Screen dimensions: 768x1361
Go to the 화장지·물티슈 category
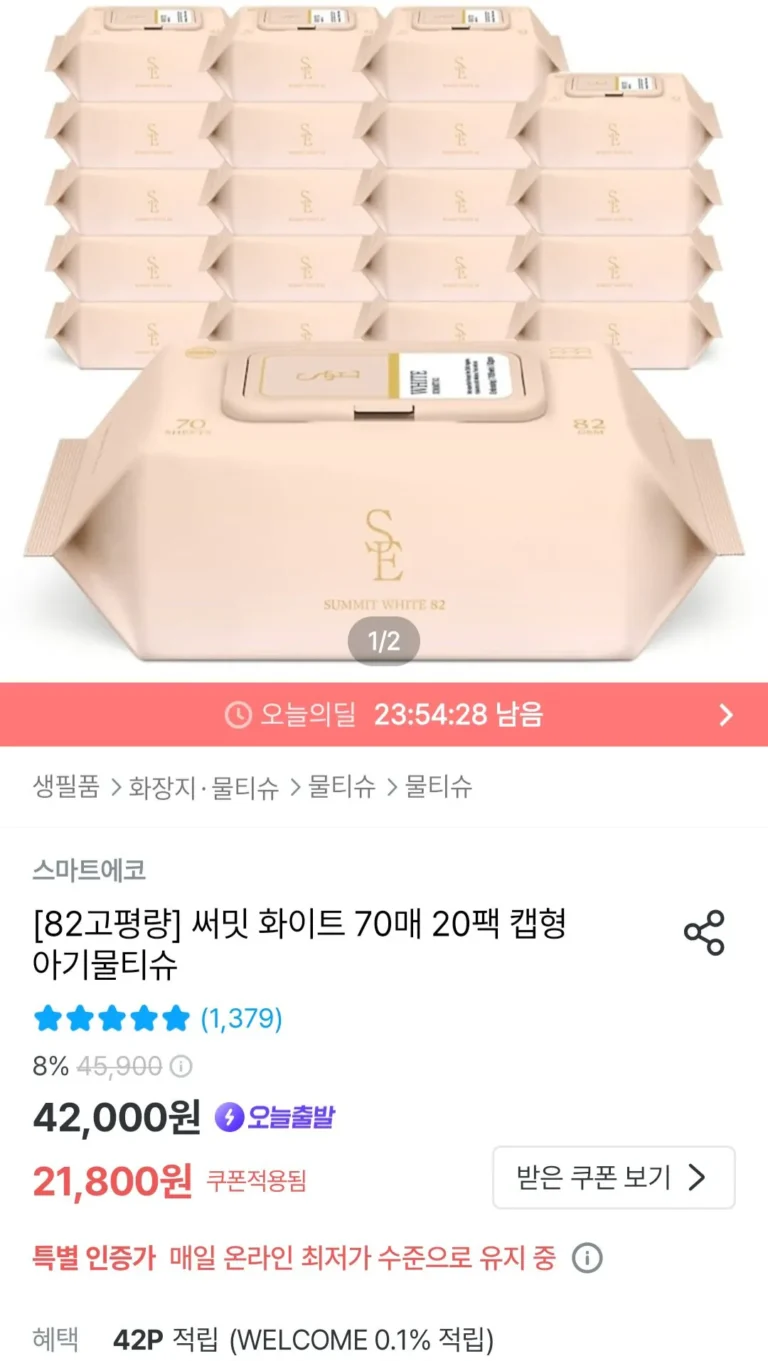click(x=204, y=787)
